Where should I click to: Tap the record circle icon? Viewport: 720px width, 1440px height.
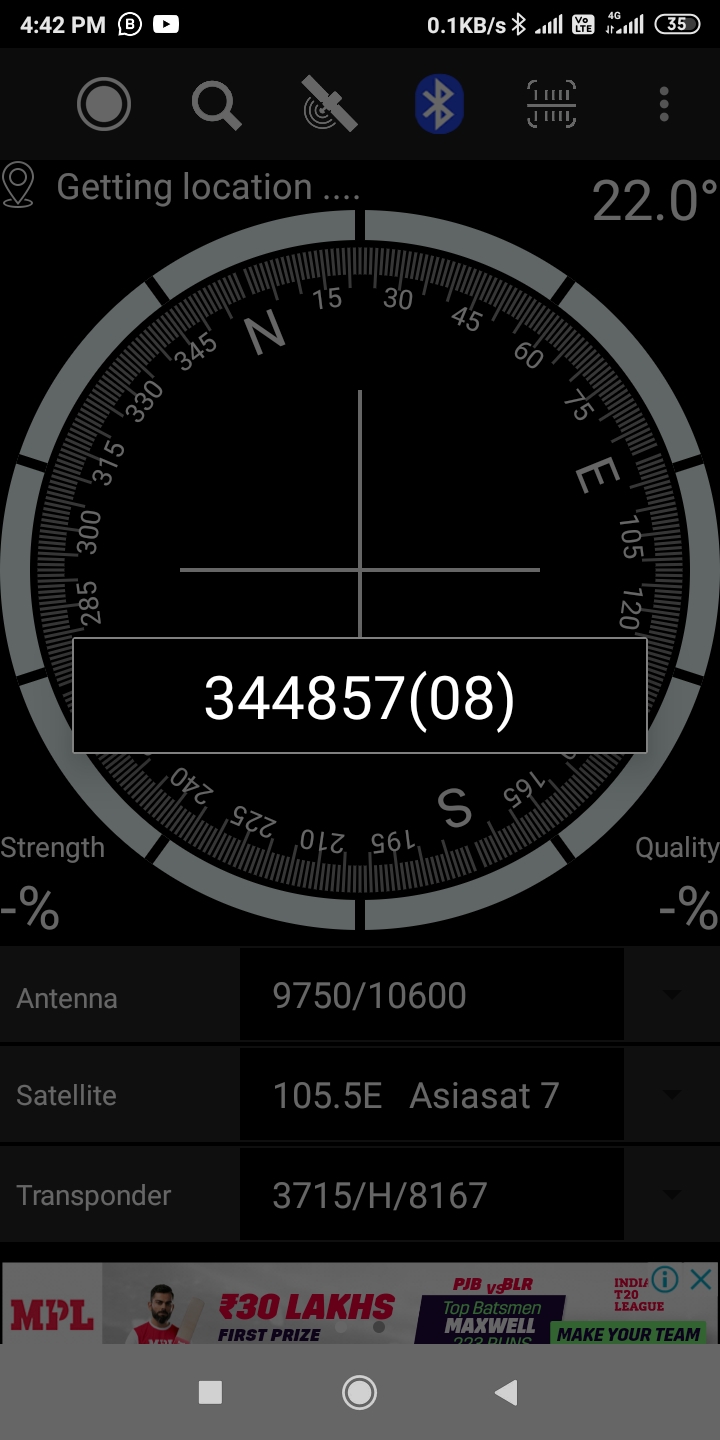point(104,104)
